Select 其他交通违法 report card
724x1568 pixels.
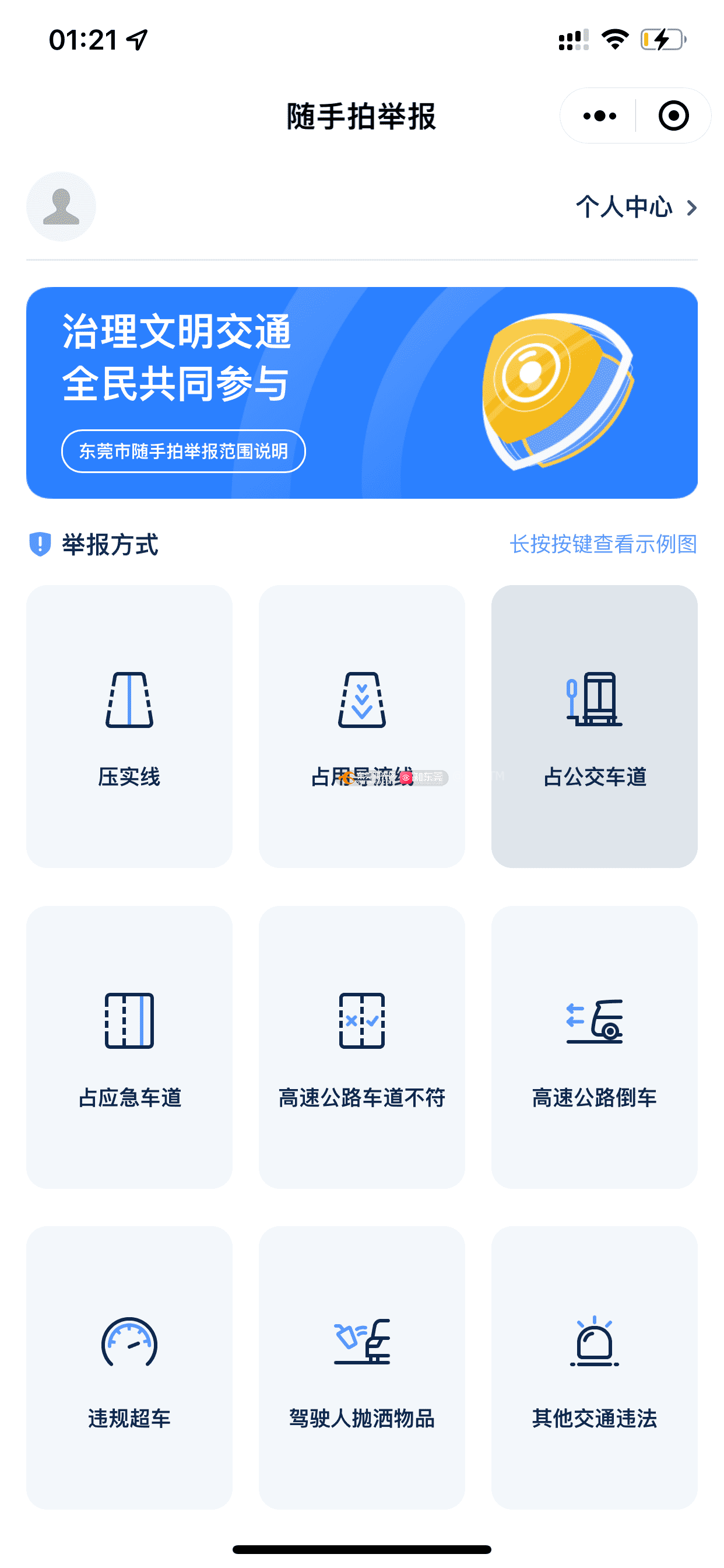point(594,1367)
